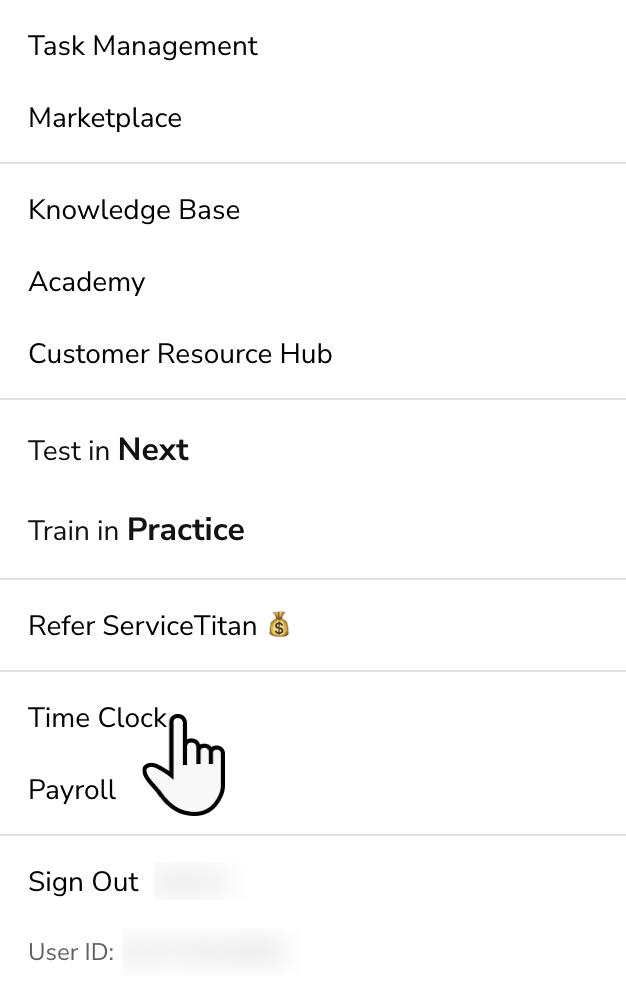Viewport: 626px width, 998px height.
Task: Launch the Academy
Action: 87,282
